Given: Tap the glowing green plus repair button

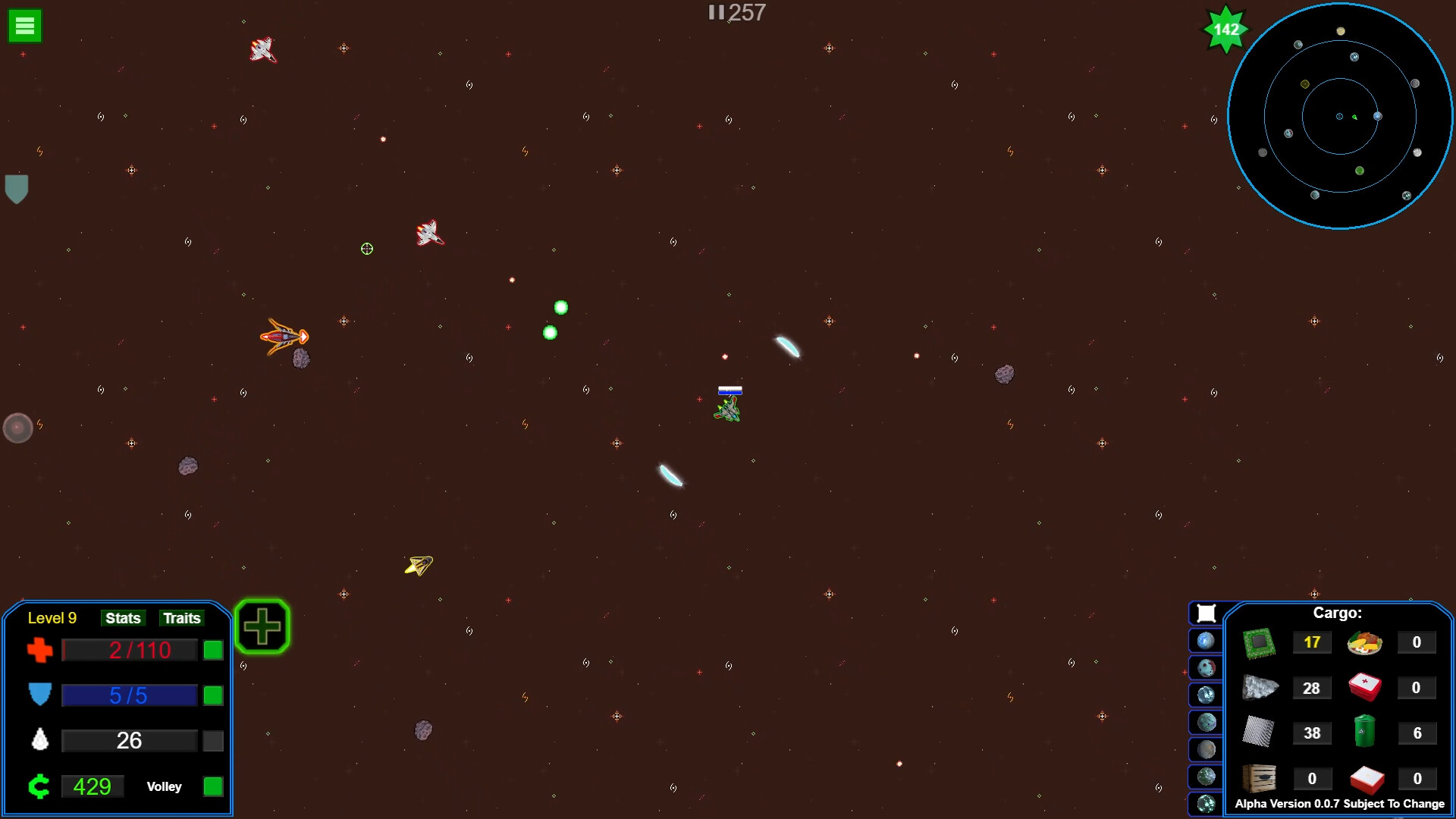Looking at the screenshot, I should pyautogui.click(x=262, y=626).
